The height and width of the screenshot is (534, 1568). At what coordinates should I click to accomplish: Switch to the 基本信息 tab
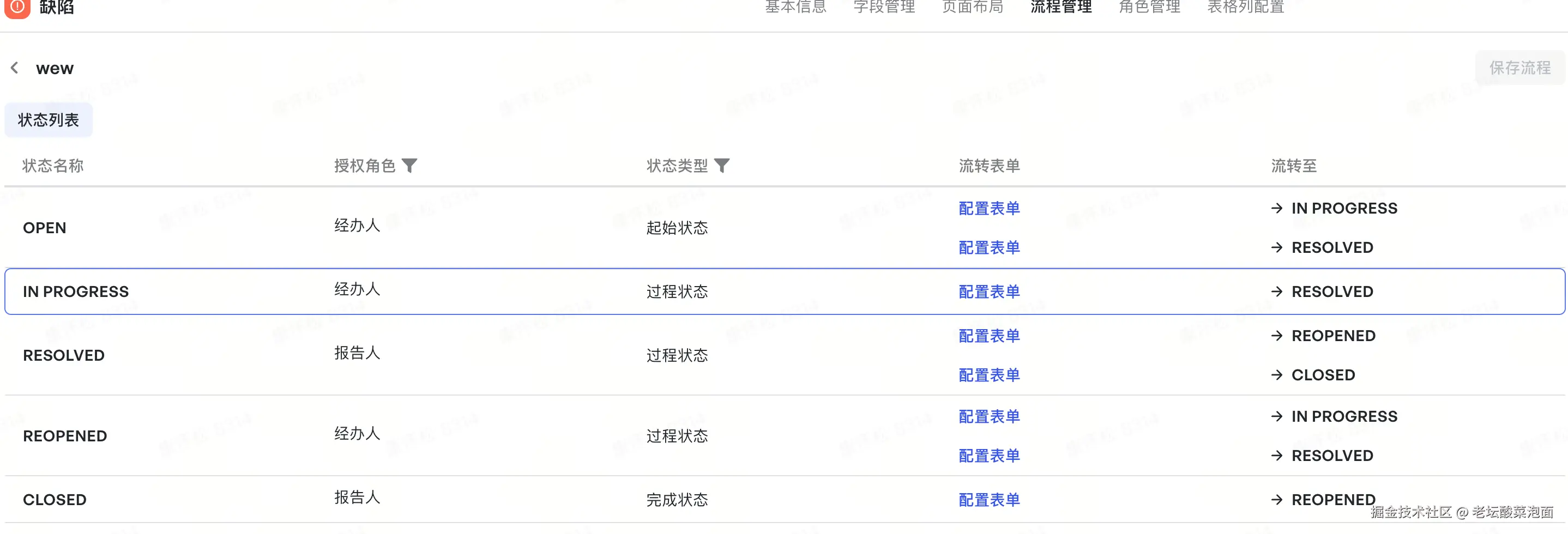[x=795, y=7]
